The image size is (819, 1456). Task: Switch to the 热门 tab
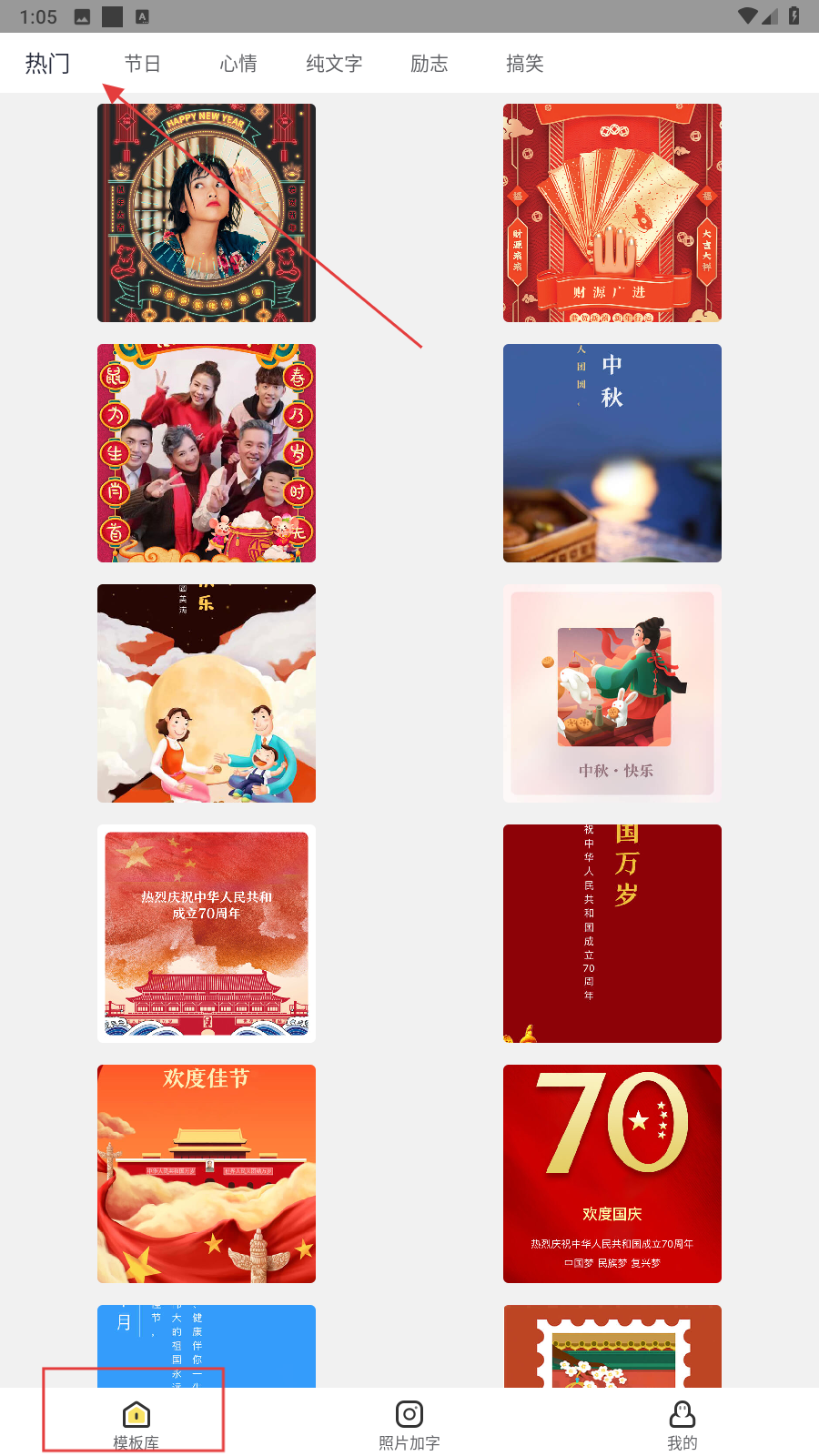47,64
